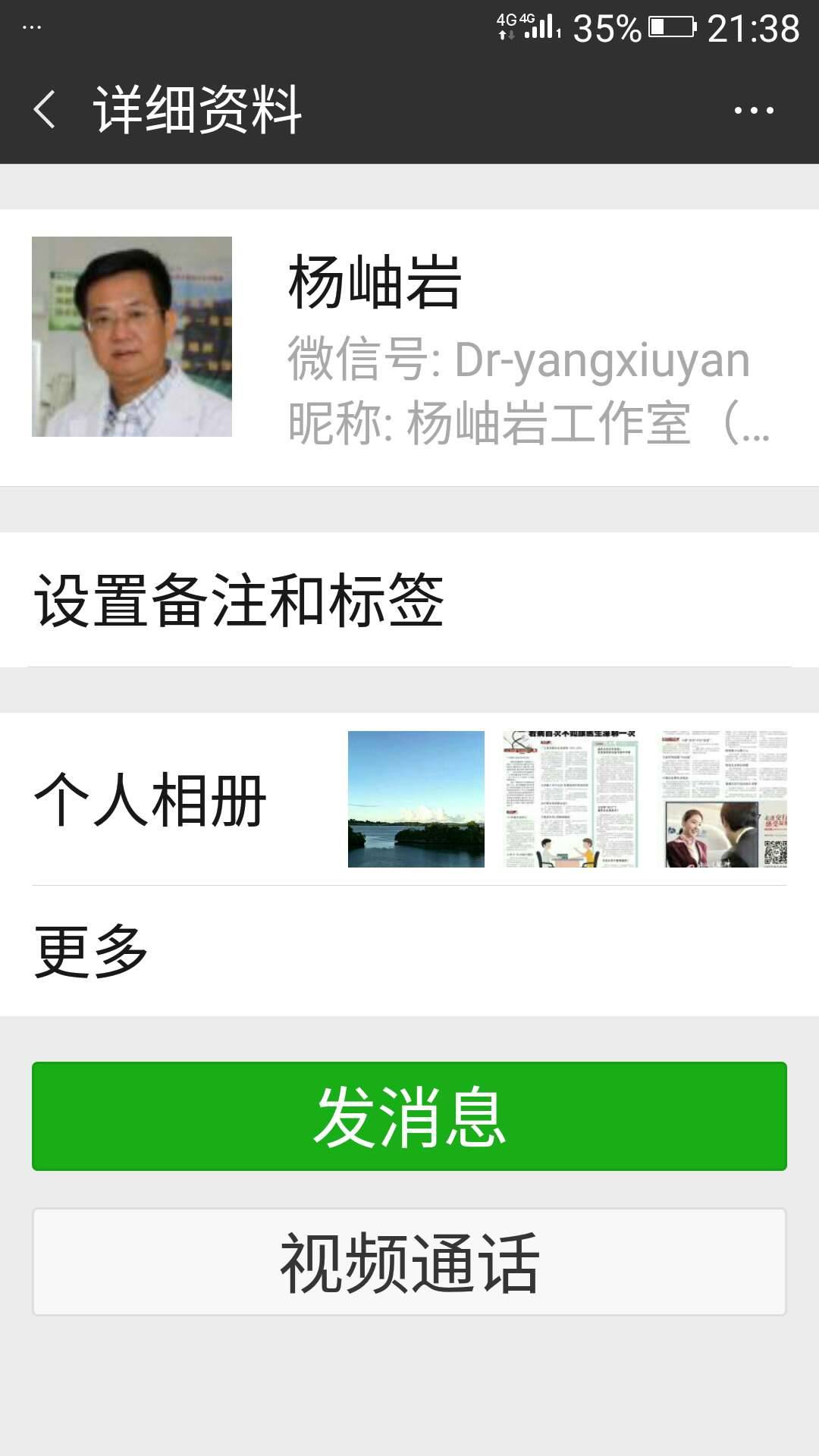Open 设置备注和标签 settings
Viewport: 819px width, 1456px height.
click(409, 600)
